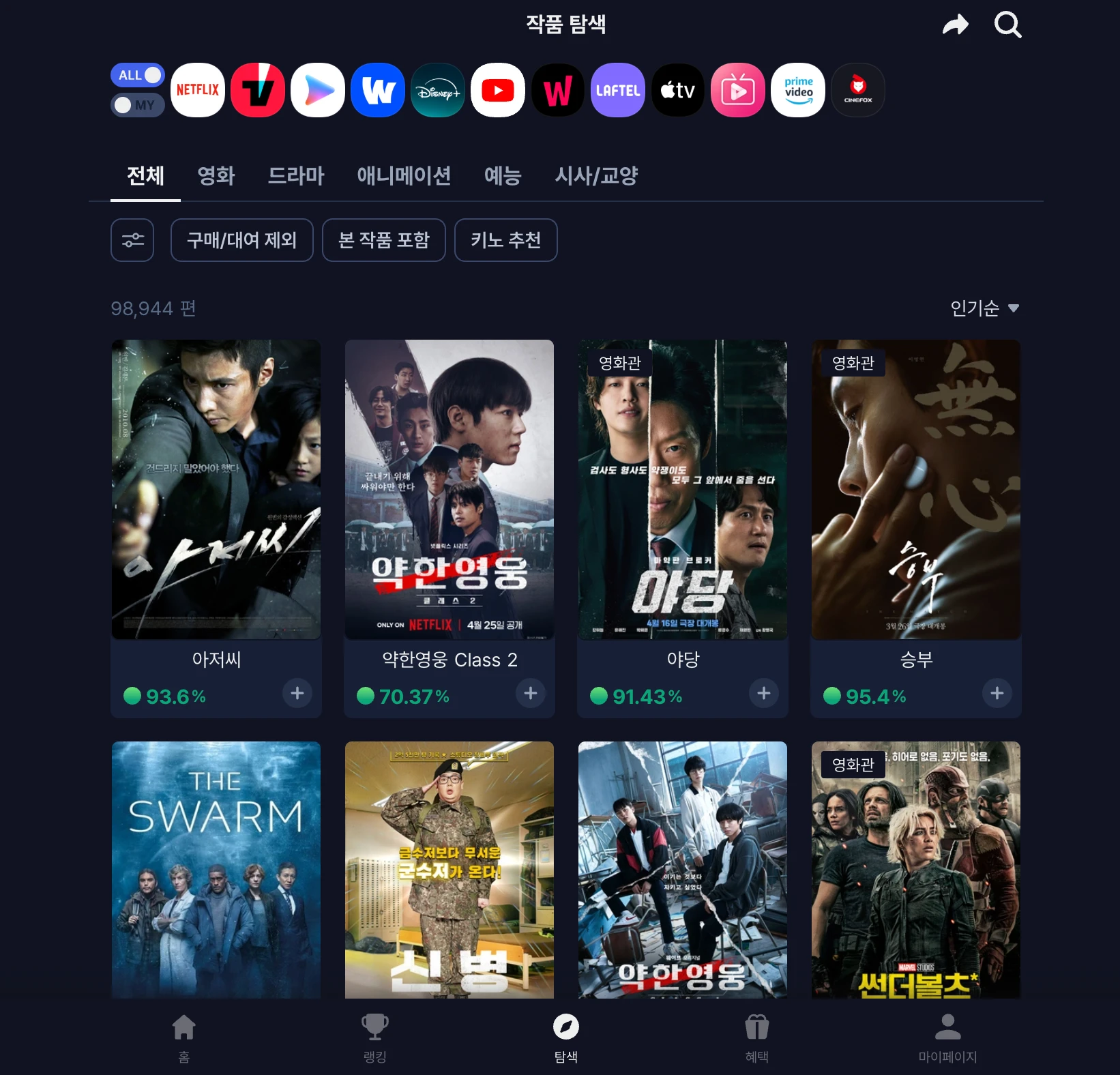Image resolution: width=1120 pixels, height=1075 pixels.
Task: Open the search icon
Action: (1007, 25)
